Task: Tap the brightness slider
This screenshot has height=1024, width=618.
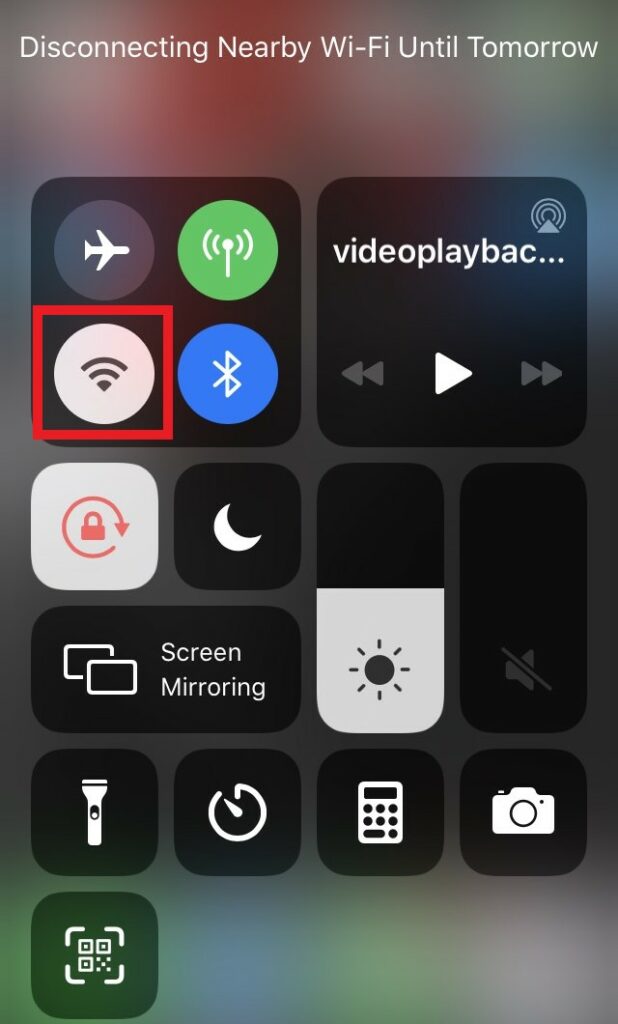Action: coord(380,598)
